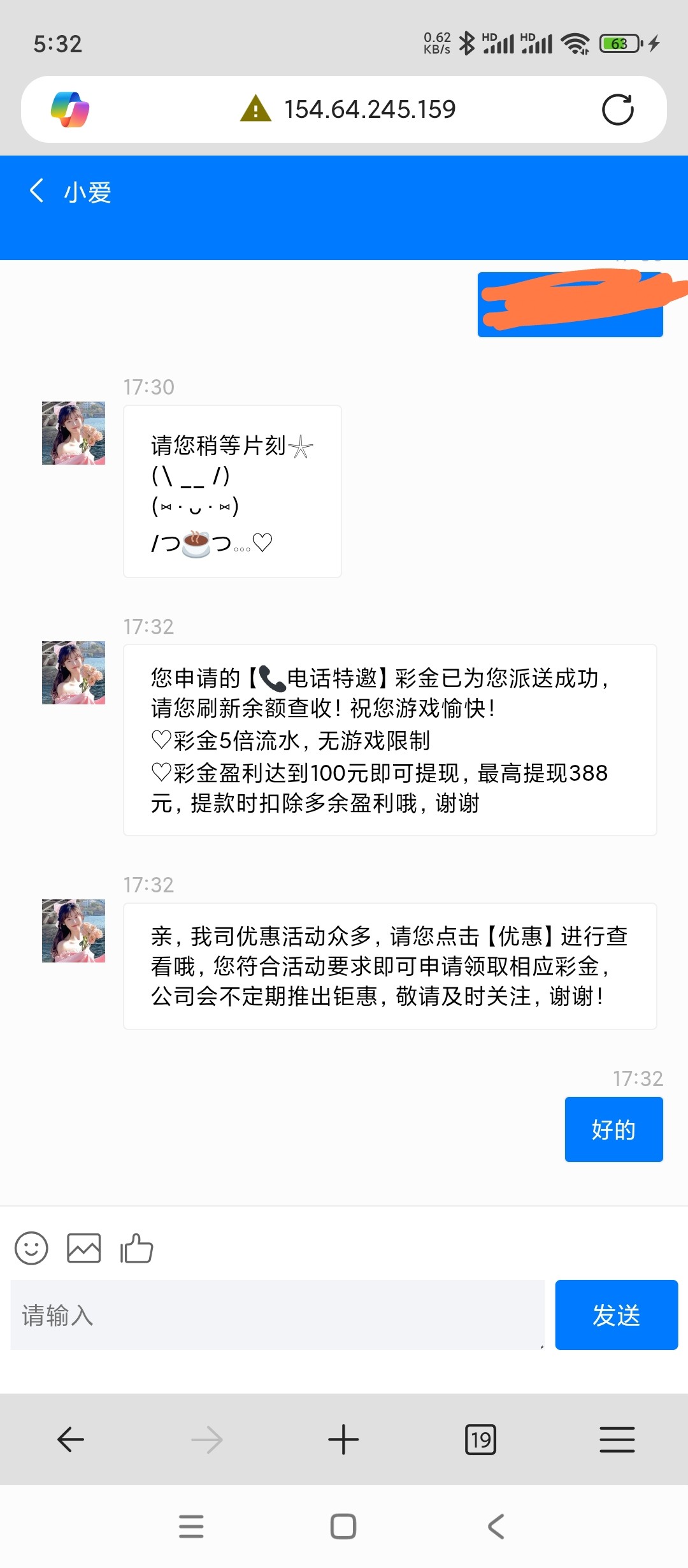This screenshot has height=1568, width=688.
Task: Attach an image to the chat
Action: 84,1248
